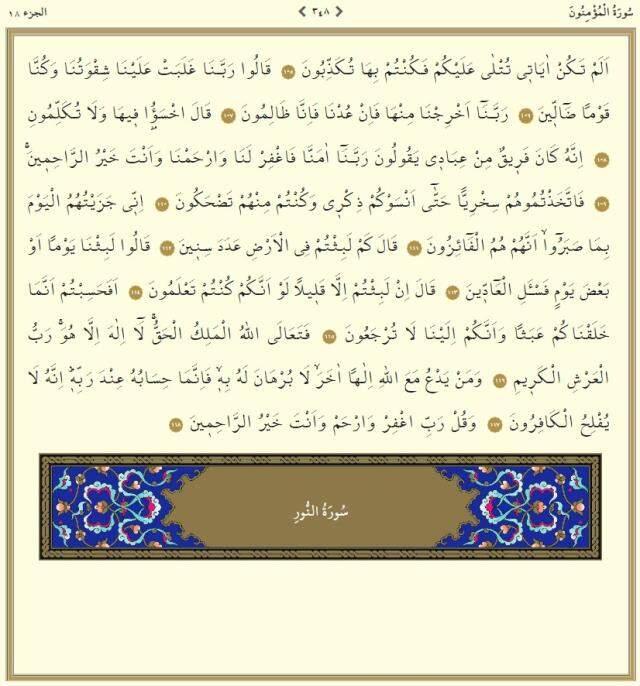The image size is (640, 686).
Task: Open the page number 348 selector
Action: [x=320, y=12]
